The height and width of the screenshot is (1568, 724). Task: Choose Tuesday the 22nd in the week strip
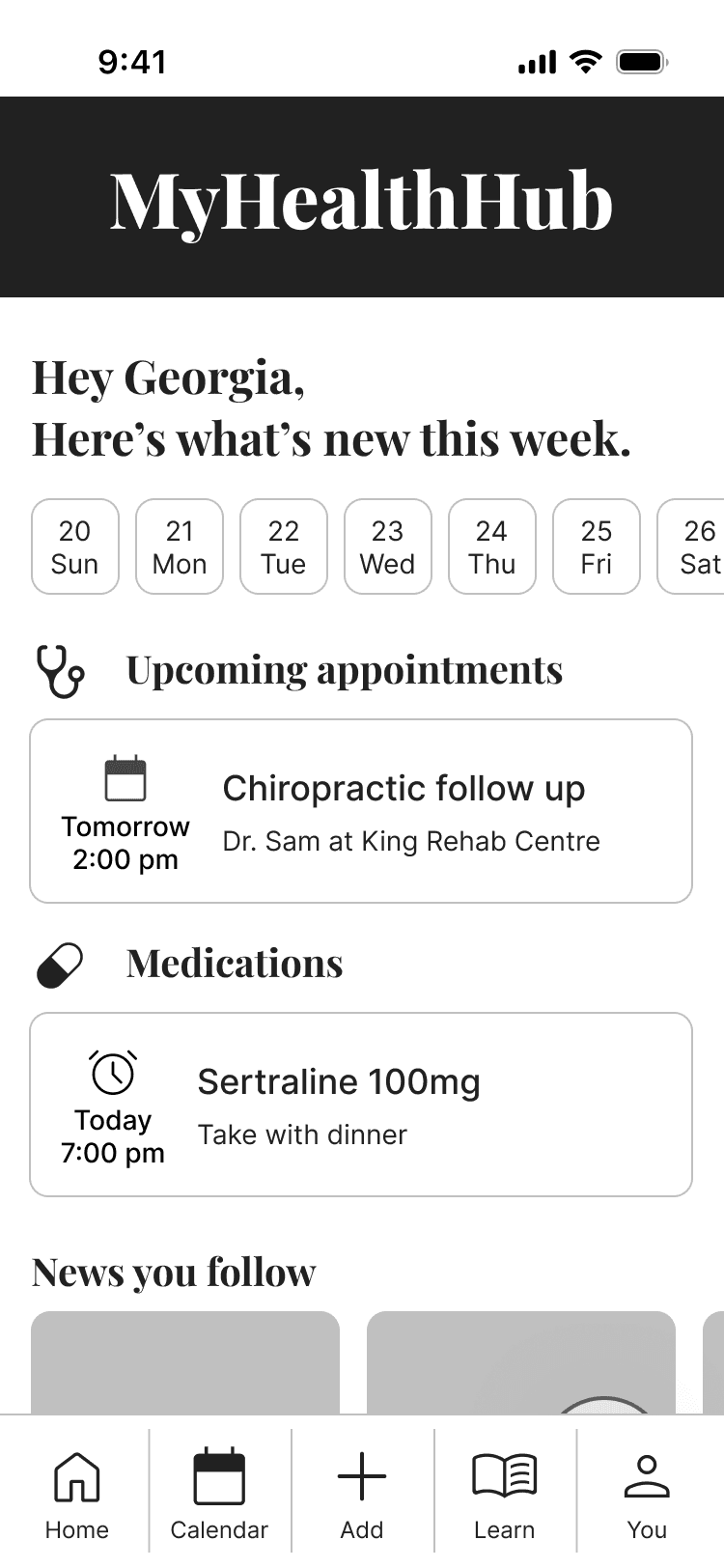[284, 546]
